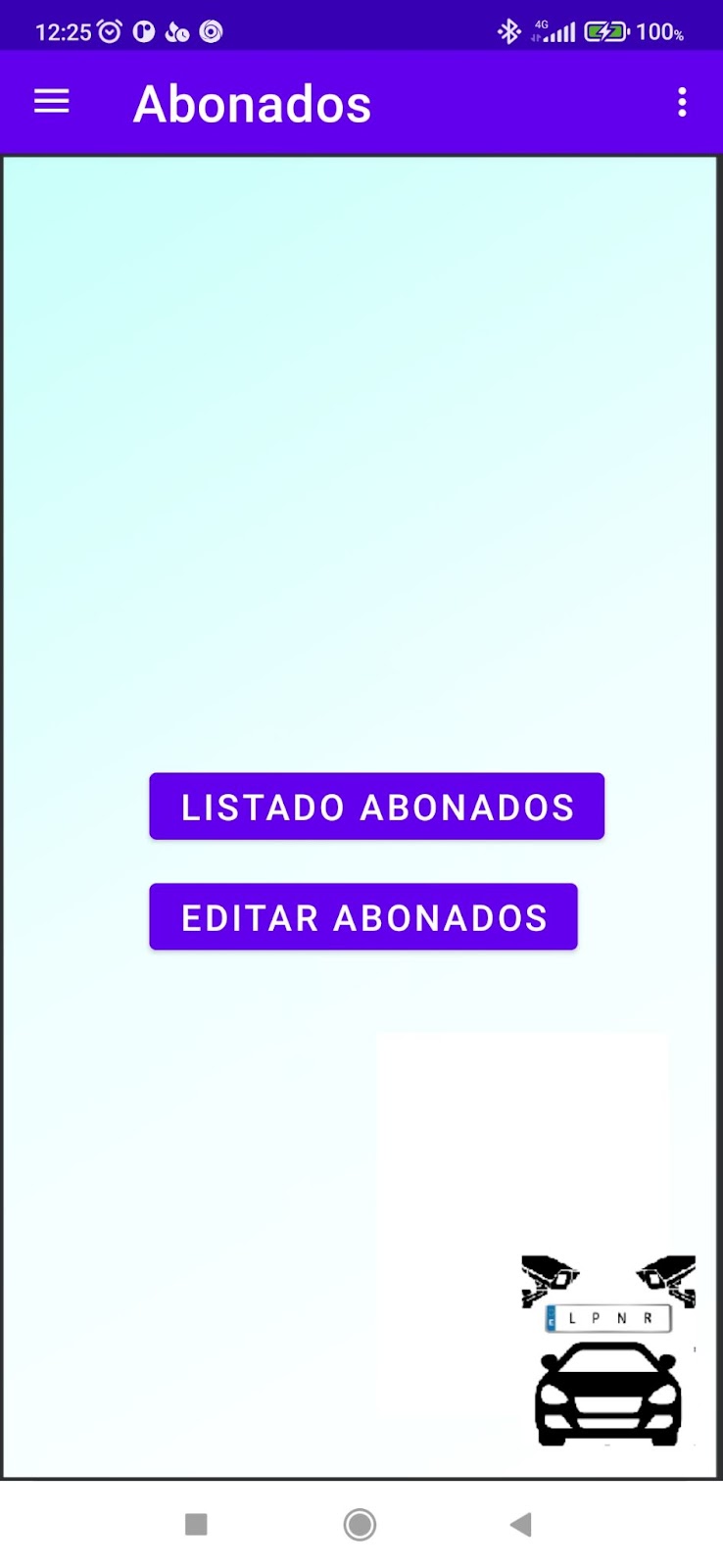723x1568 pixels.
Task: Open the overflow options menu
Action: click(x=682, y=102)
